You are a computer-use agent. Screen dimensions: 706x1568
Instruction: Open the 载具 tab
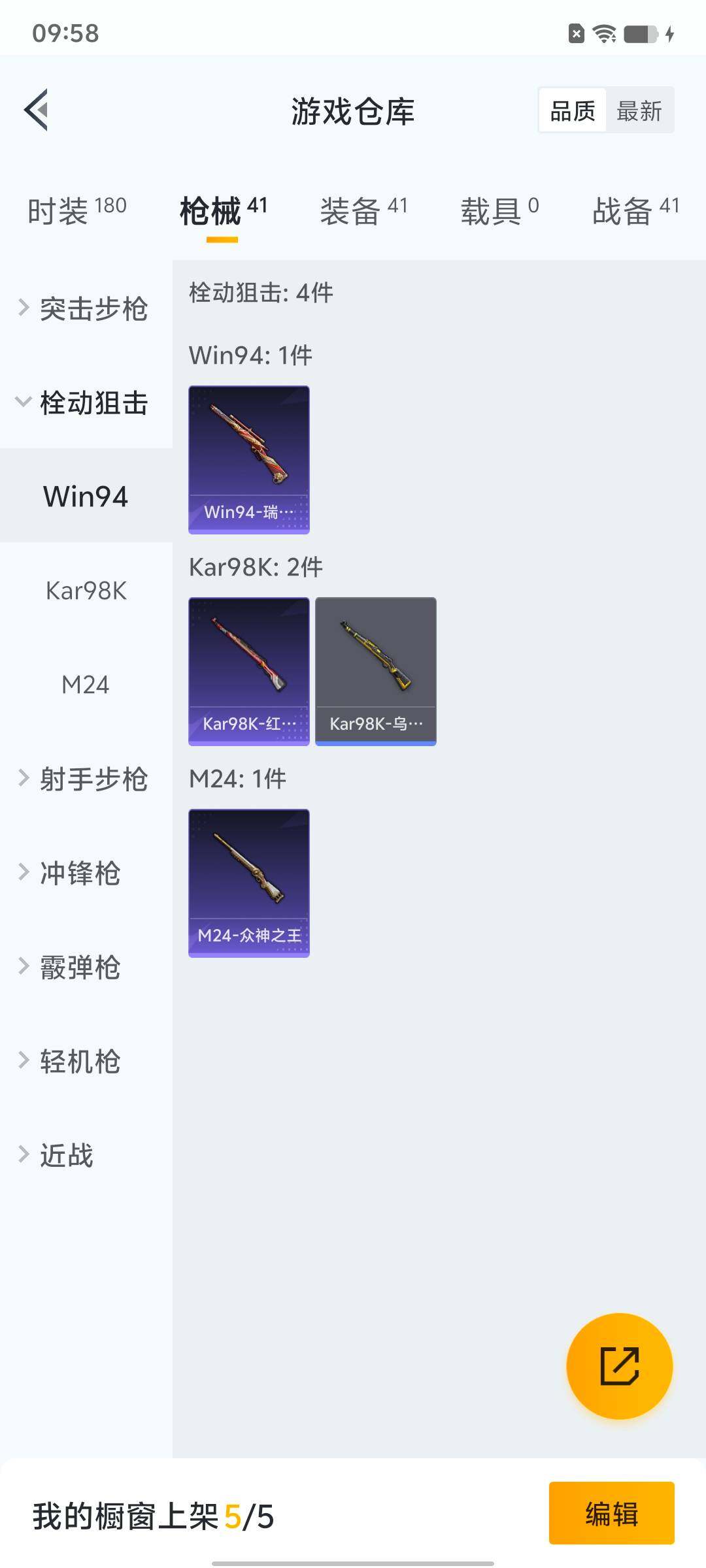pos(499,210)
